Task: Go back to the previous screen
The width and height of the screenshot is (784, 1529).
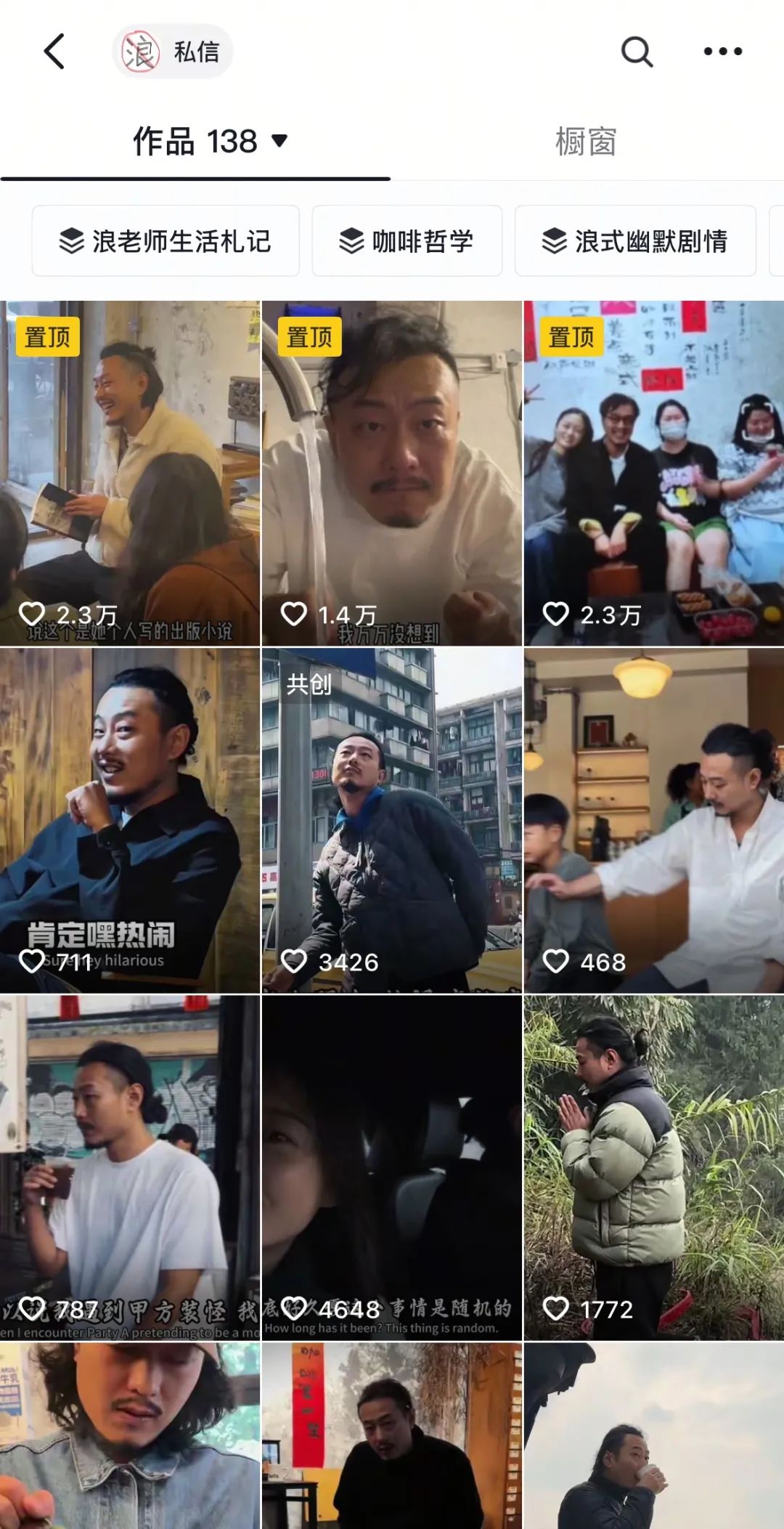Action: pyautogui.click(x=55, y=52)
